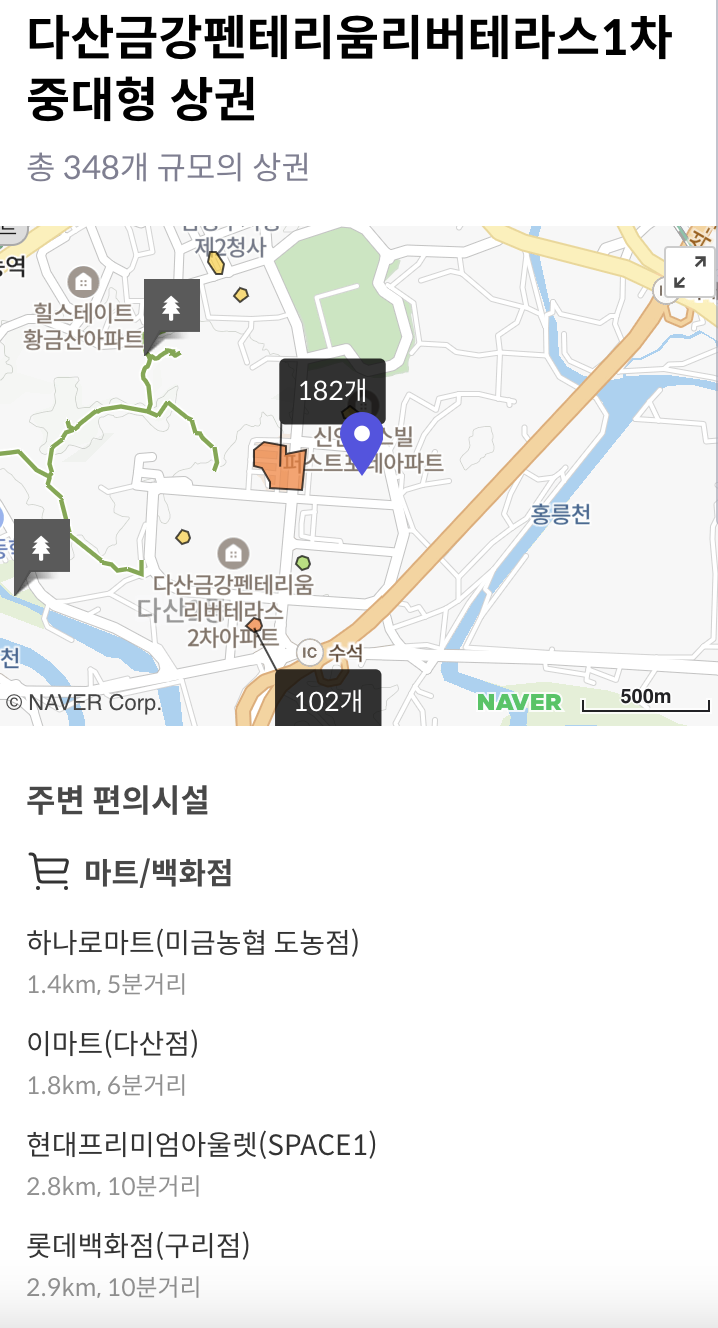This screenshot has height=1328, width=718.
Task: Tap the blue location pin on the map
Action: coord(362,438)
